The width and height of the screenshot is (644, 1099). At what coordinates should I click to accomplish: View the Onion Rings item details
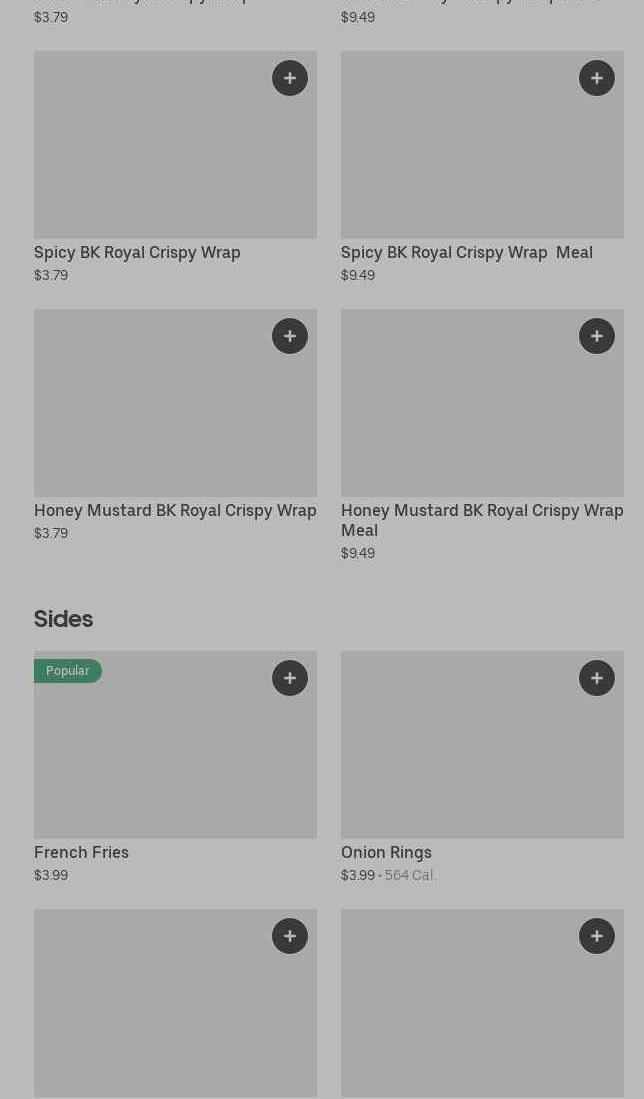(x=482, y=767)
